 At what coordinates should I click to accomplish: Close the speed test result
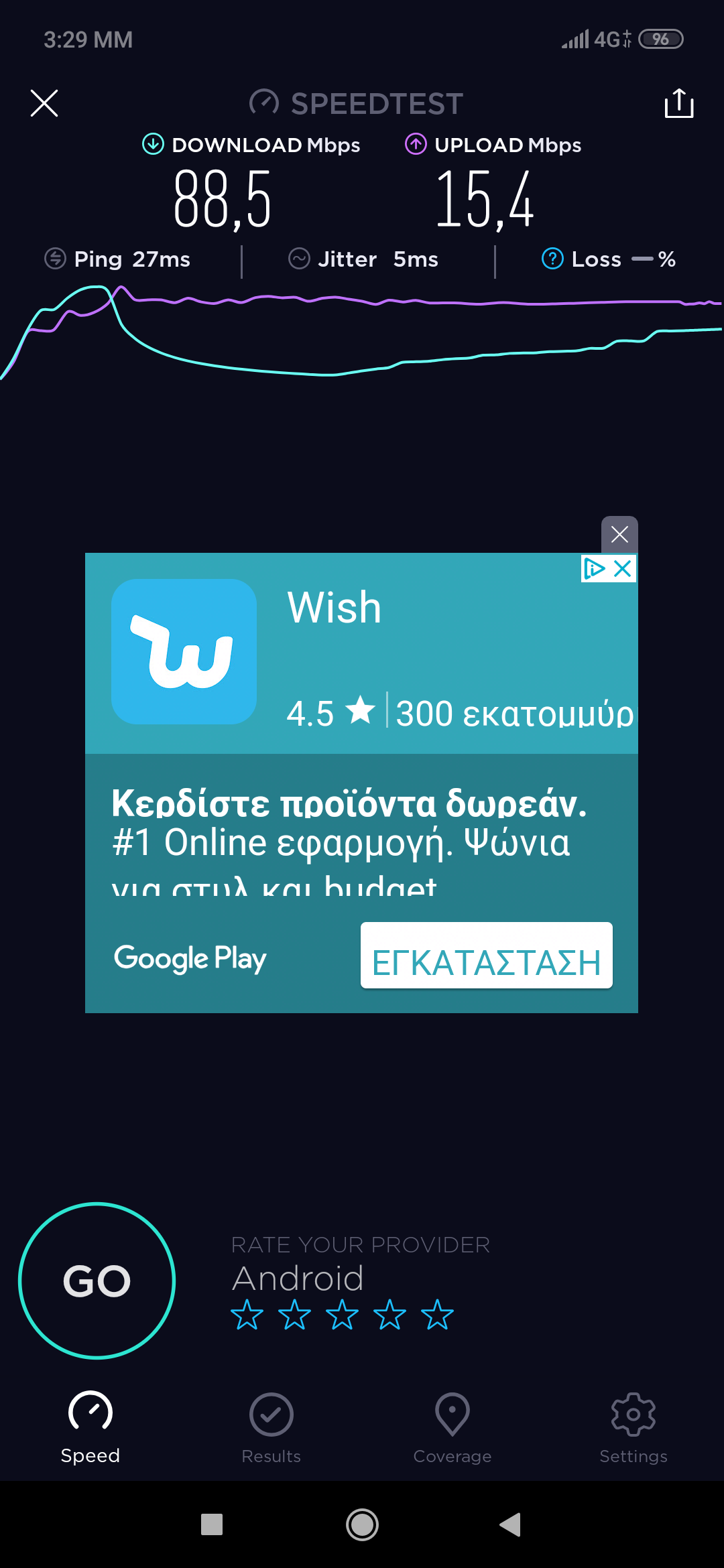tap(44, 103)
